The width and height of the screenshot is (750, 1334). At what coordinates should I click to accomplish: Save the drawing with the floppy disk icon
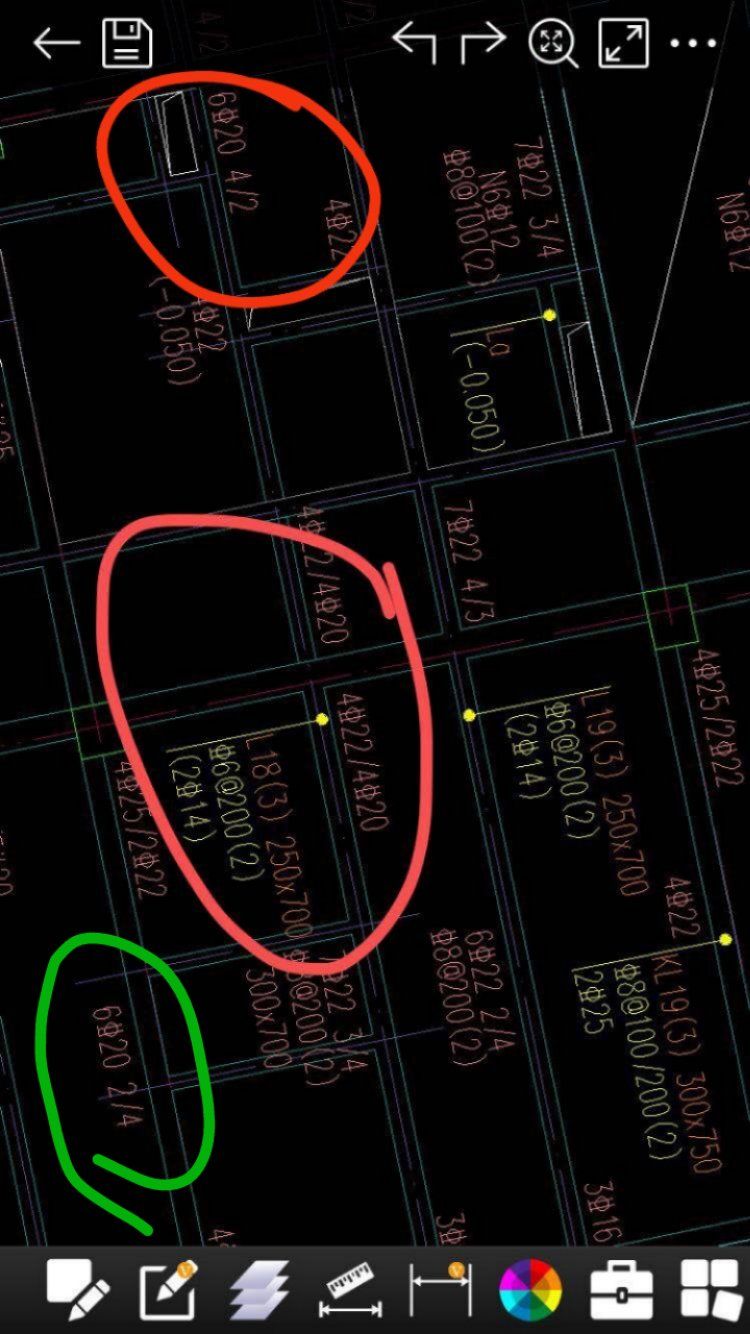coord(127,44)
